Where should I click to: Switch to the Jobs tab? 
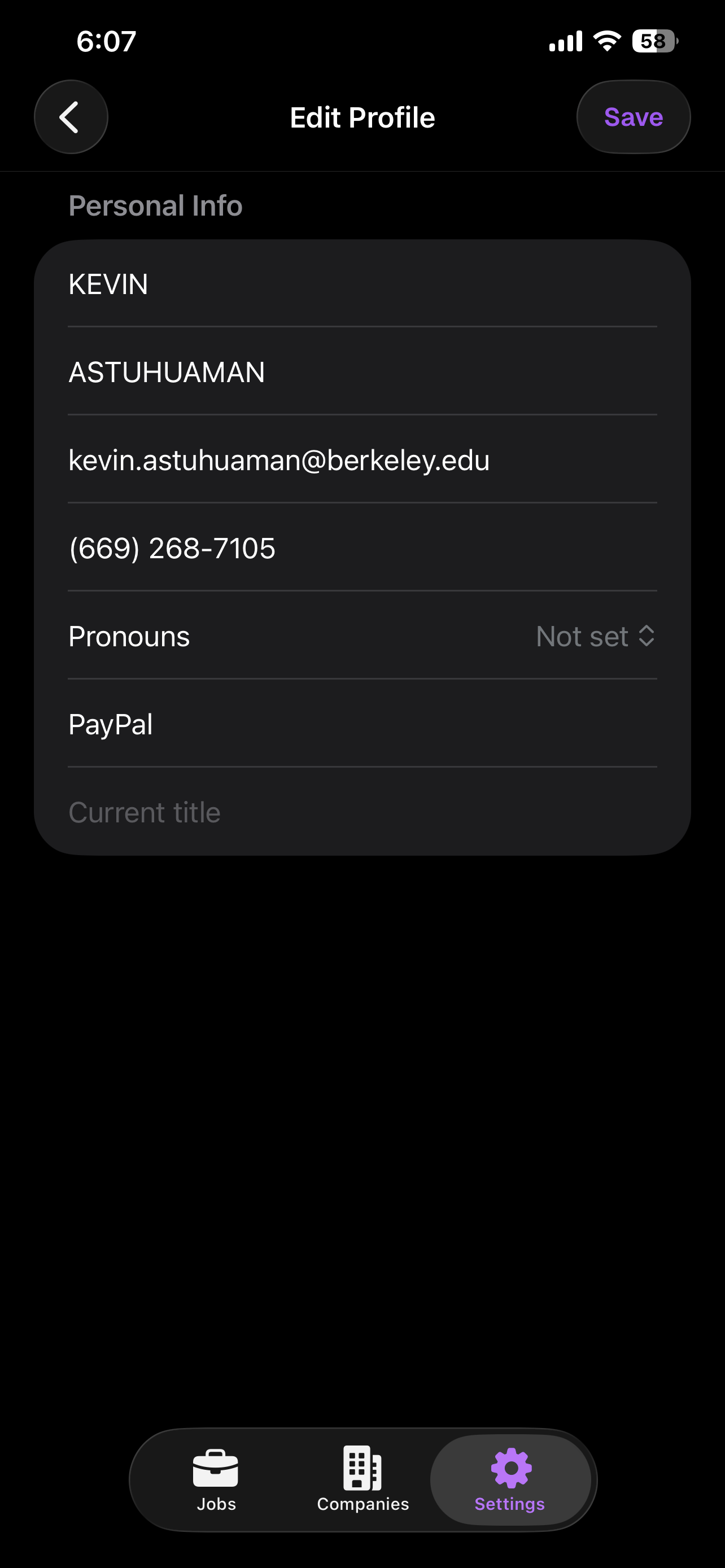click(x=216, y=1479)
